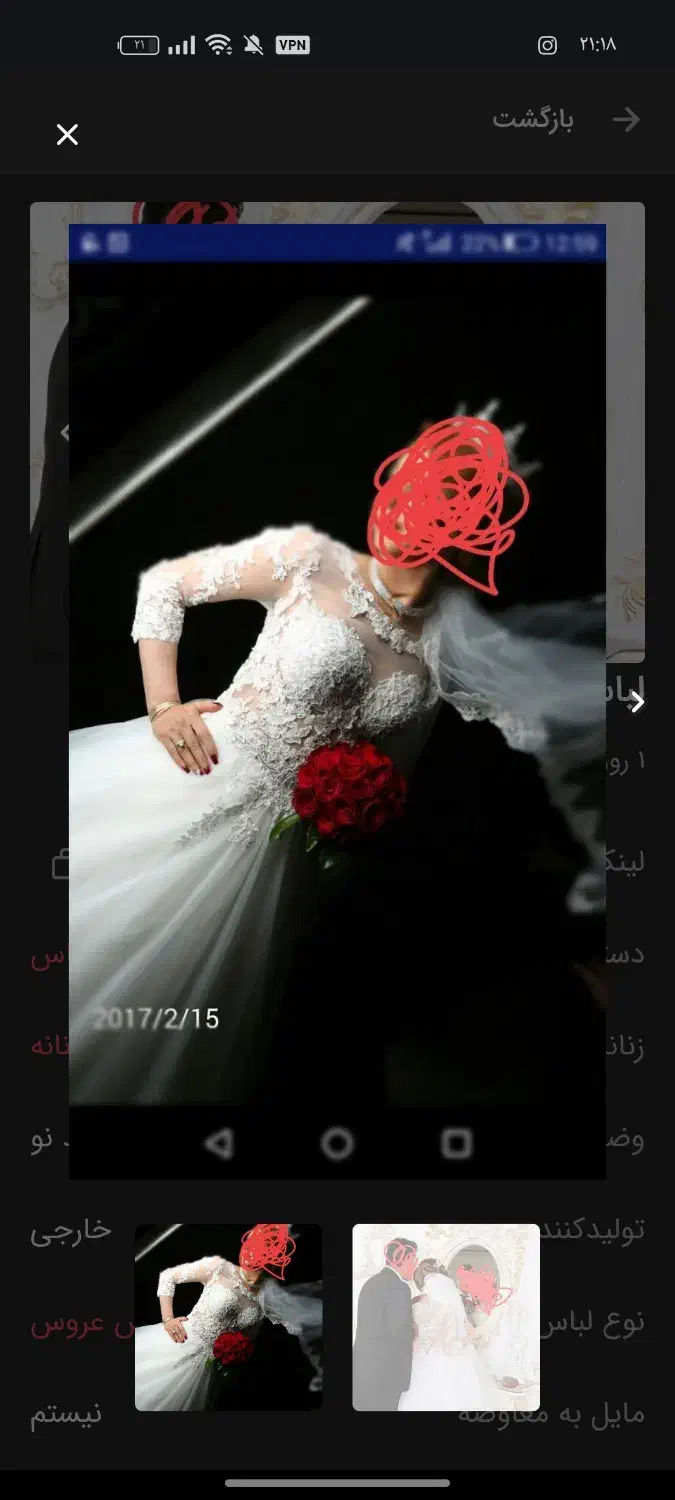Select the bride with roses thumbnail

(229, 1317)
